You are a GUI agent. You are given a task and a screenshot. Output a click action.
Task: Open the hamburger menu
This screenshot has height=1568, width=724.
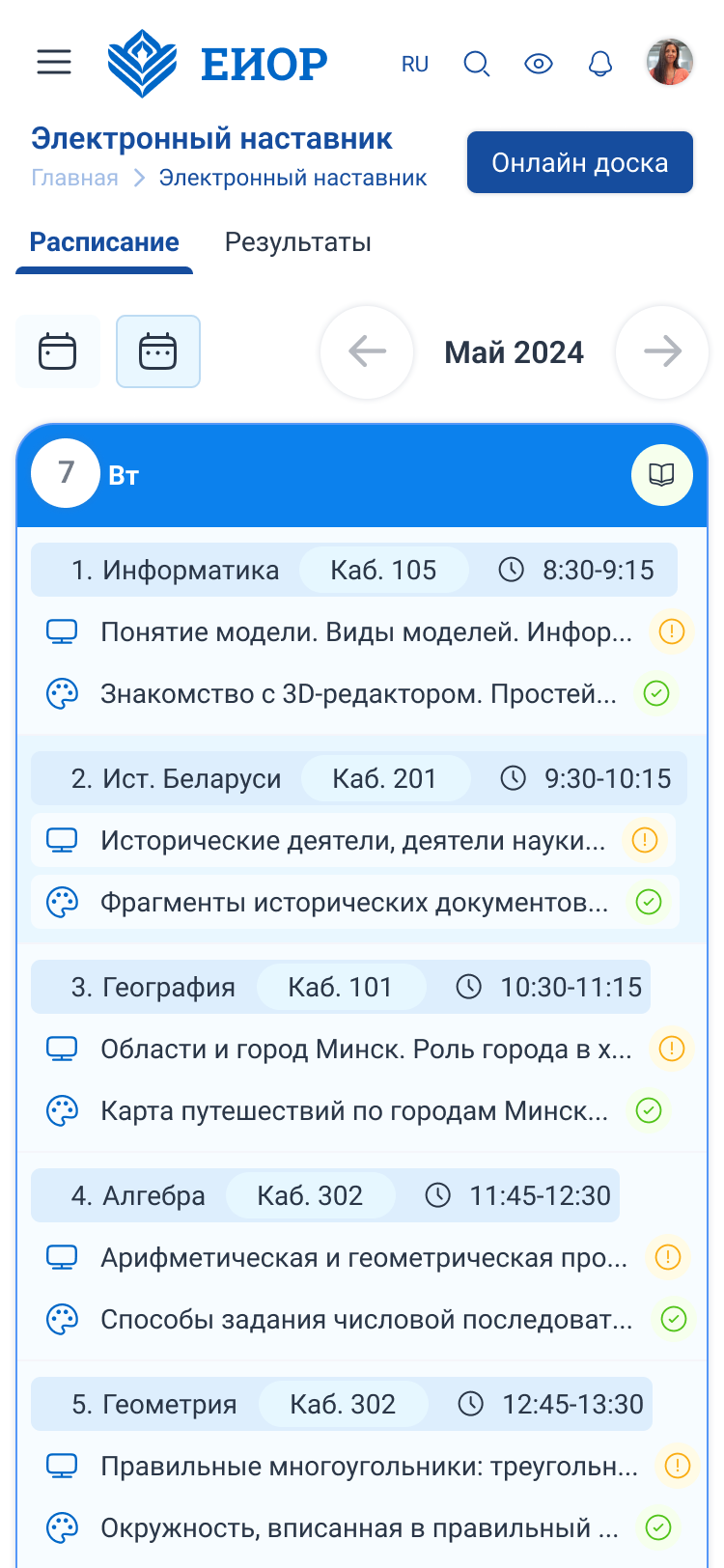[x=54, y=63]
